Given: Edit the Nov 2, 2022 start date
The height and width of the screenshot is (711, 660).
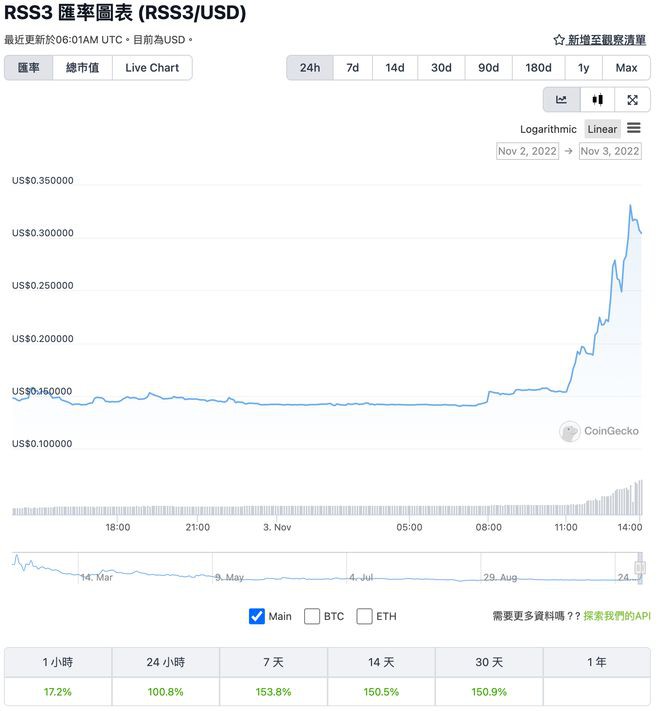Looking at the screenshot, I should click(527, 151).
